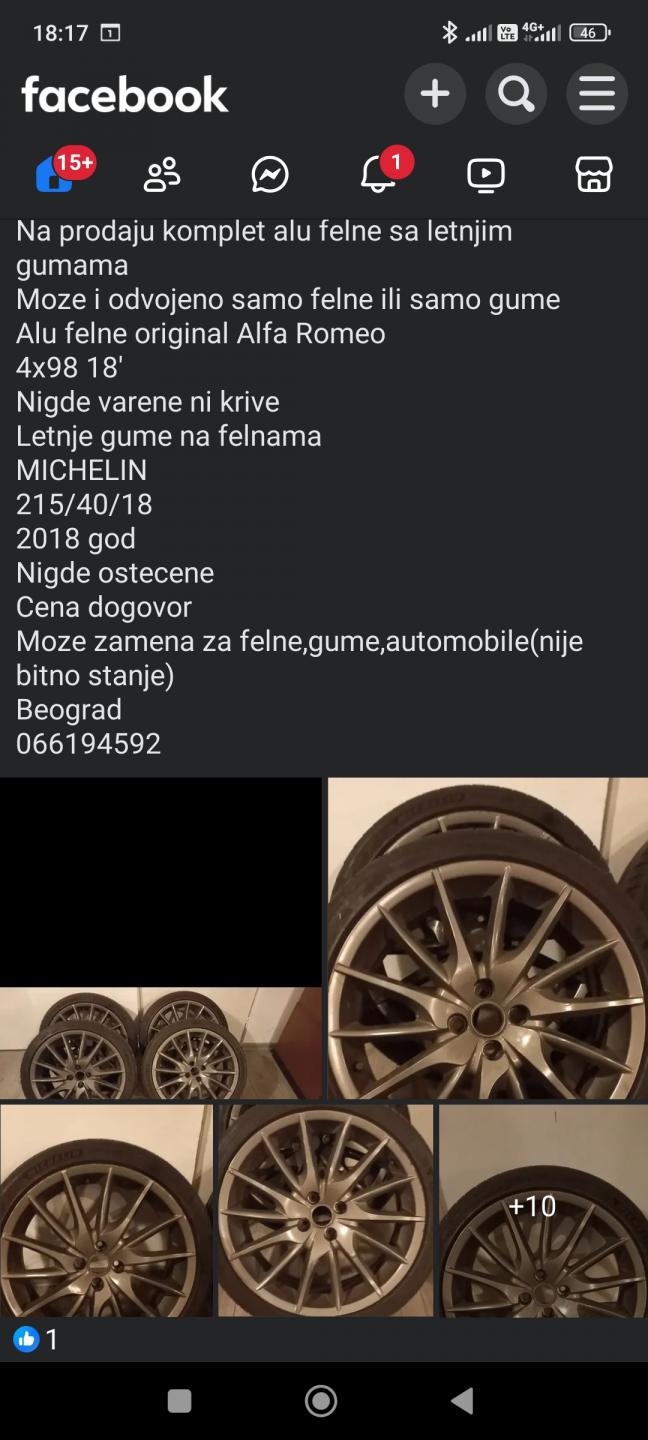Open the large close-up wheel photo
Viewport: 648px width, 1440px height.
[488, 939]
